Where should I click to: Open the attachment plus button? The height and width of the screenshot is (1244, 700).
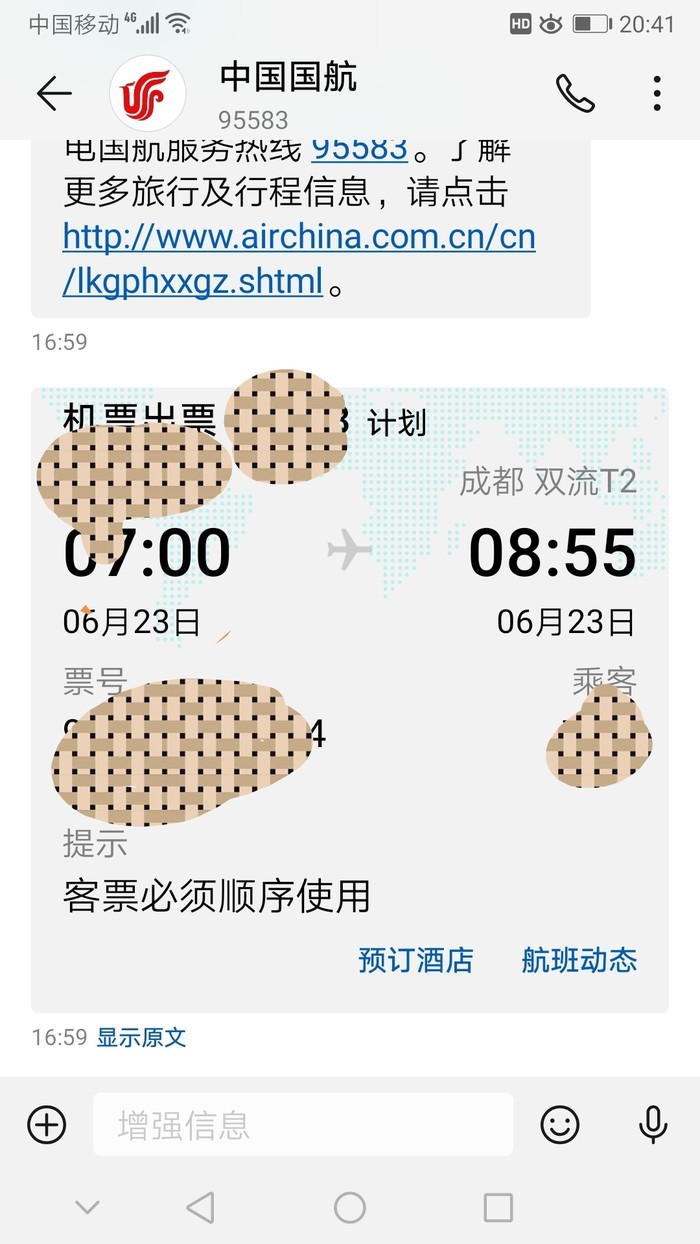point(47,1125)
